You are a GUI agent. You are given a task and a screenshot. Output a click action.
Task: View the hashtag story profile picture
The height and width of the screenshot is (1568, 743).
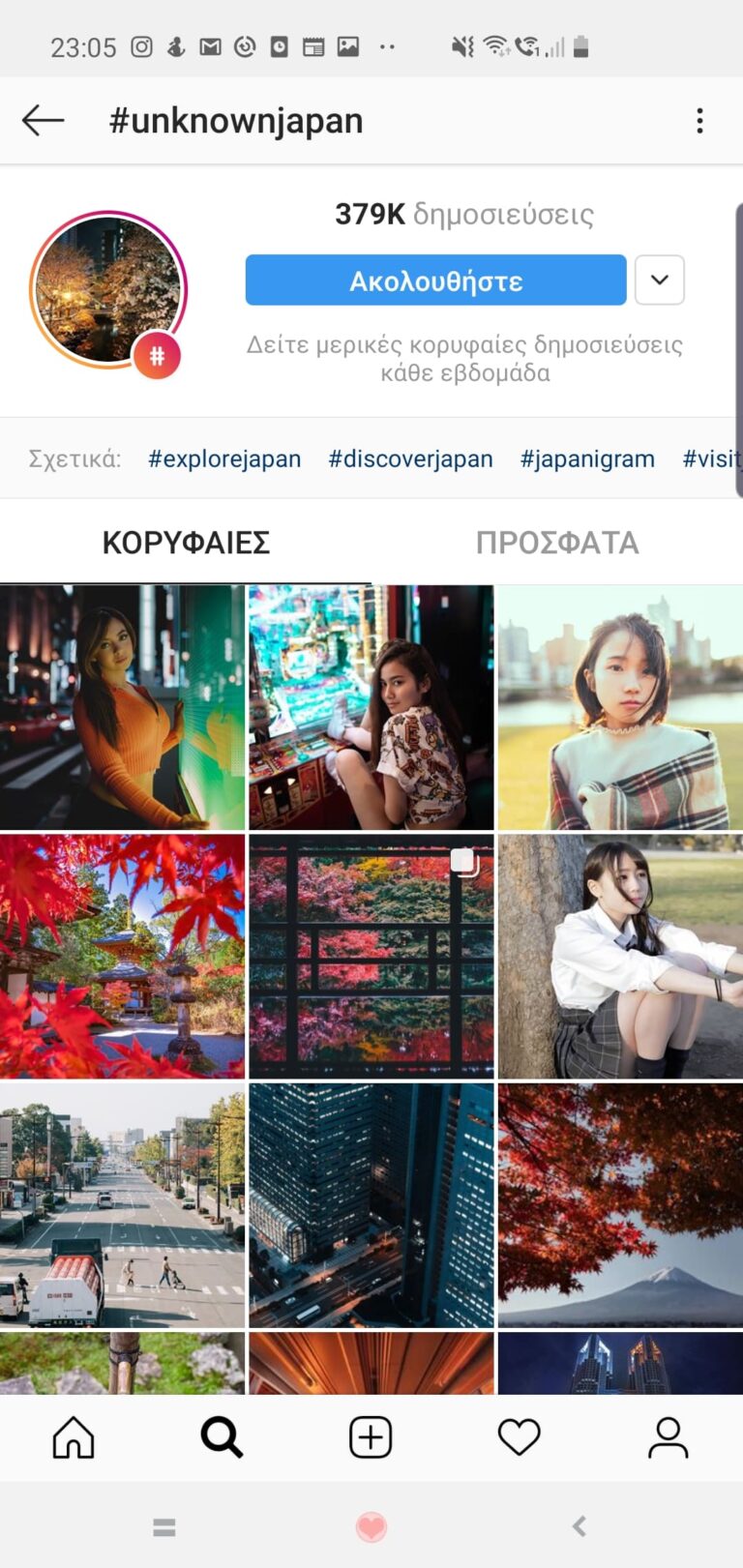pos(108,290)
